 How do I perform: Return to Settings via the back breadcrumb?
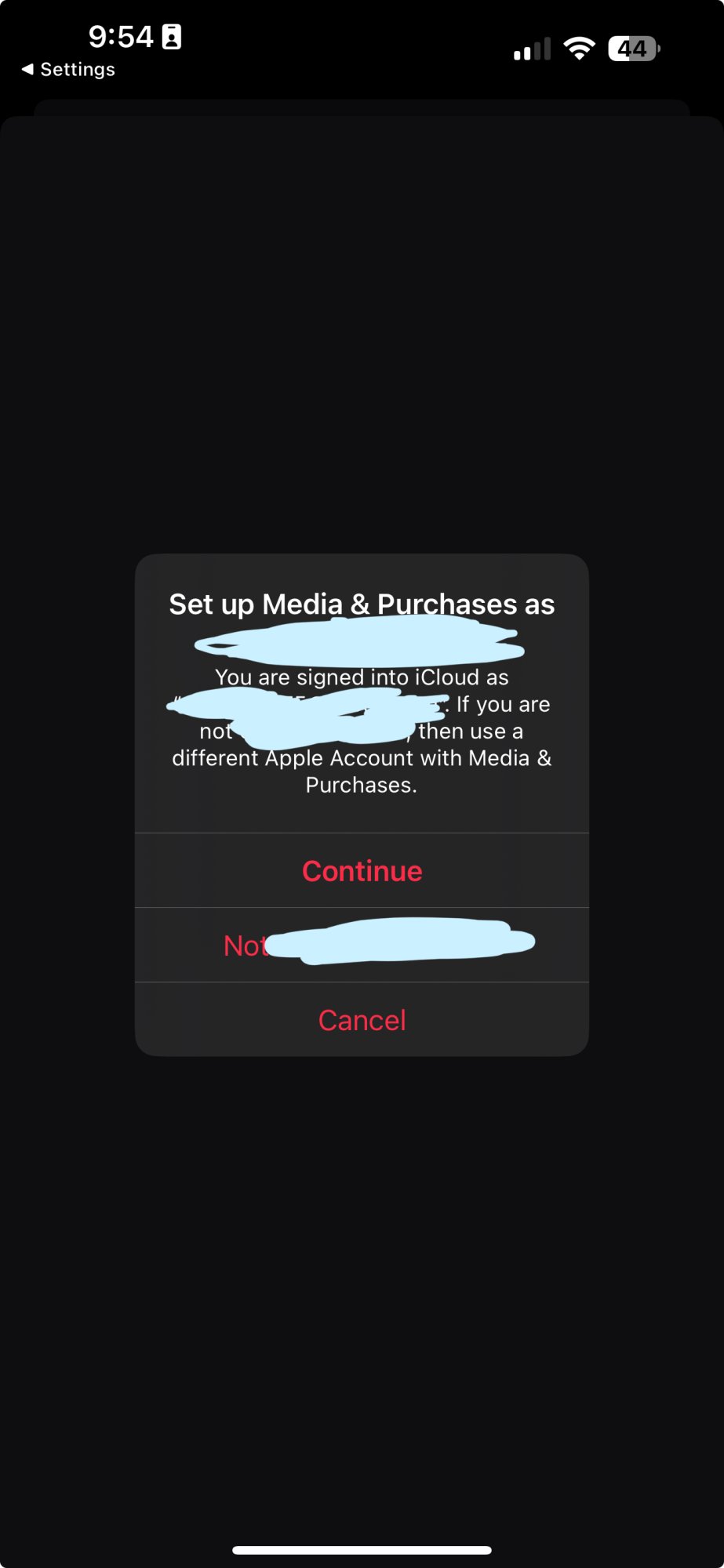tap(68, 70)
